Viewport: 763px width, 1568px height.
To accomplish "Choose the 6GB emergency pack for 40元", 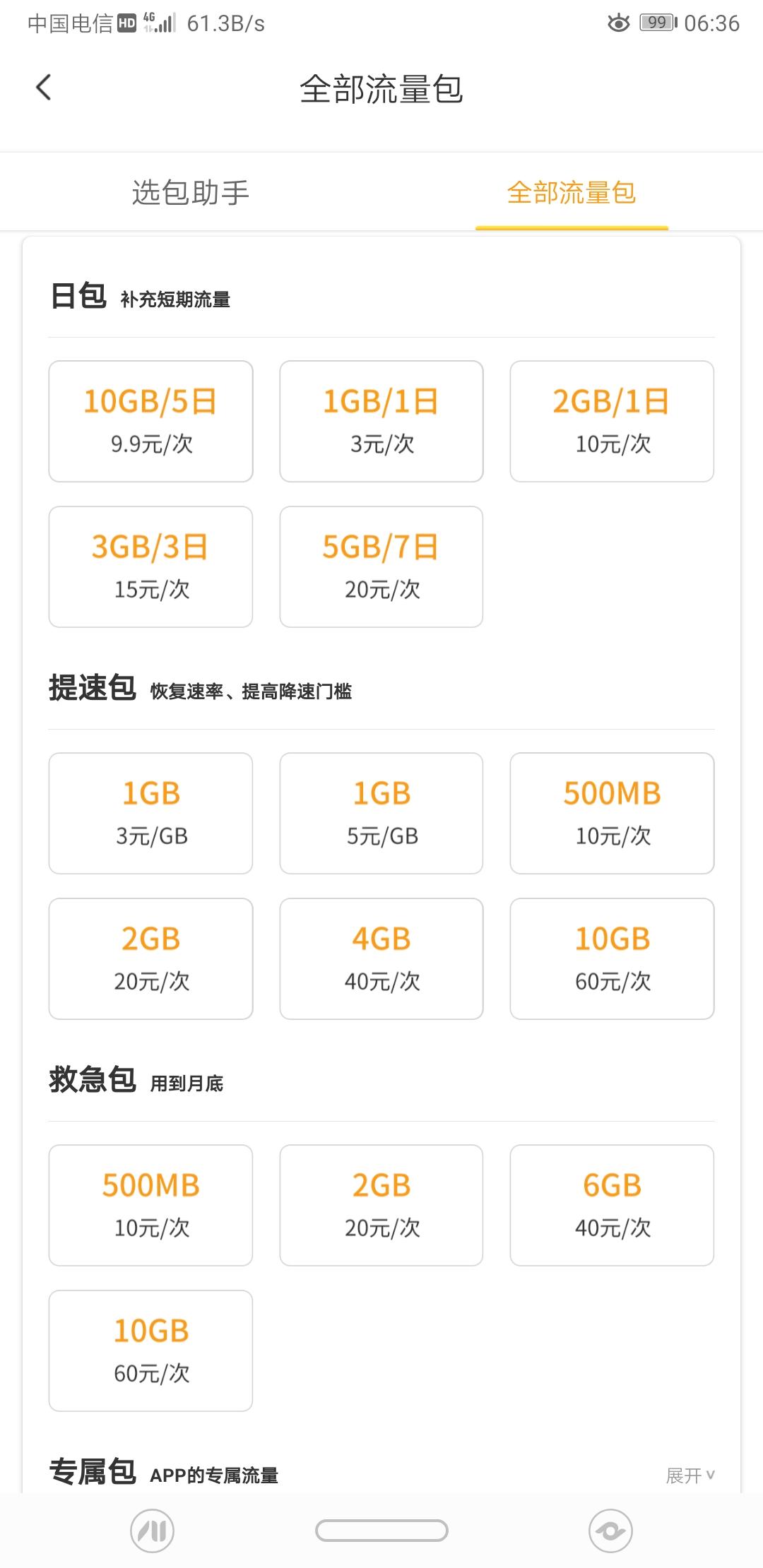I will click(x=612, y=1206).
